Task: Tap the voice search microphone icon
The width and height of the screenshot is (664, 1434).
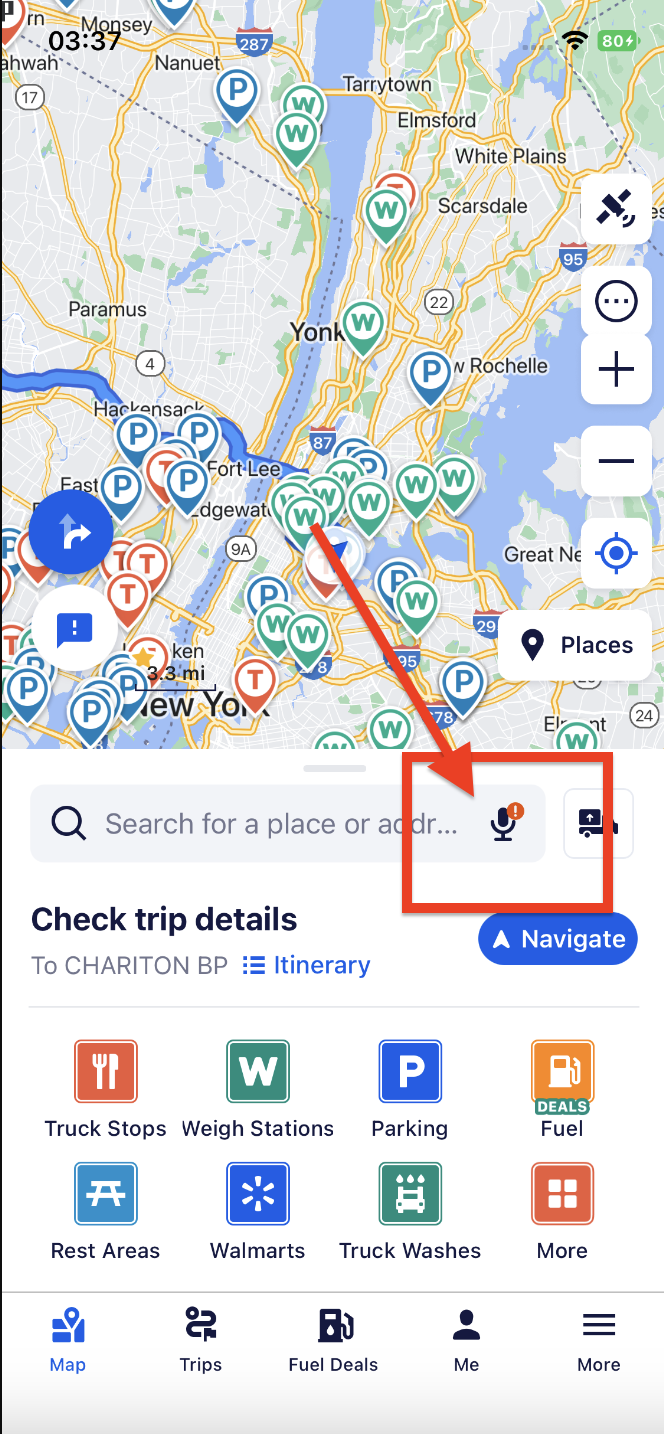Action: pos(504,823)
